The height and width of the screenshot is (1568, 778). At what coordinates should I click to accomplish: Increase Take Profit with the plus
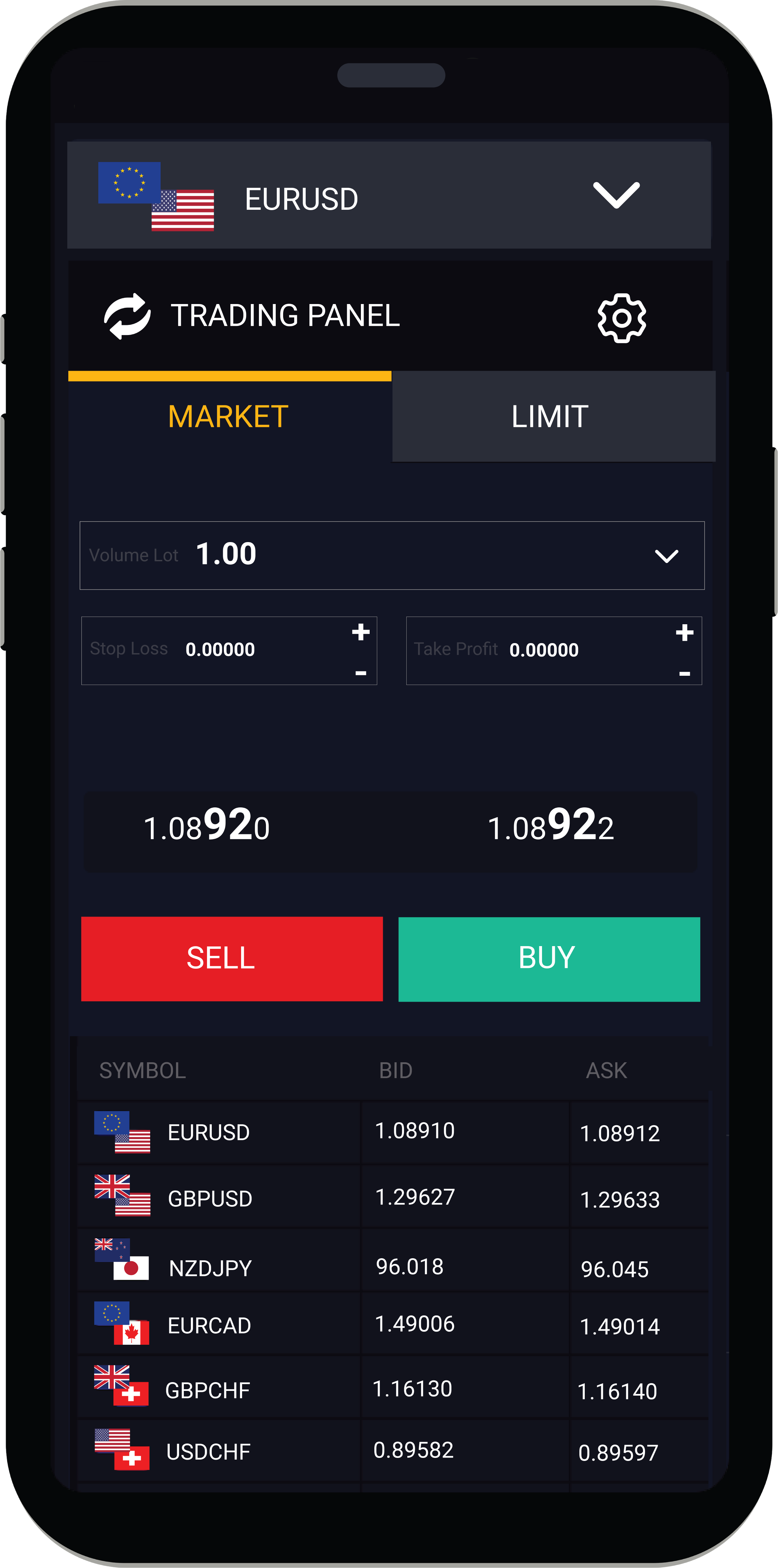(684, 632)
